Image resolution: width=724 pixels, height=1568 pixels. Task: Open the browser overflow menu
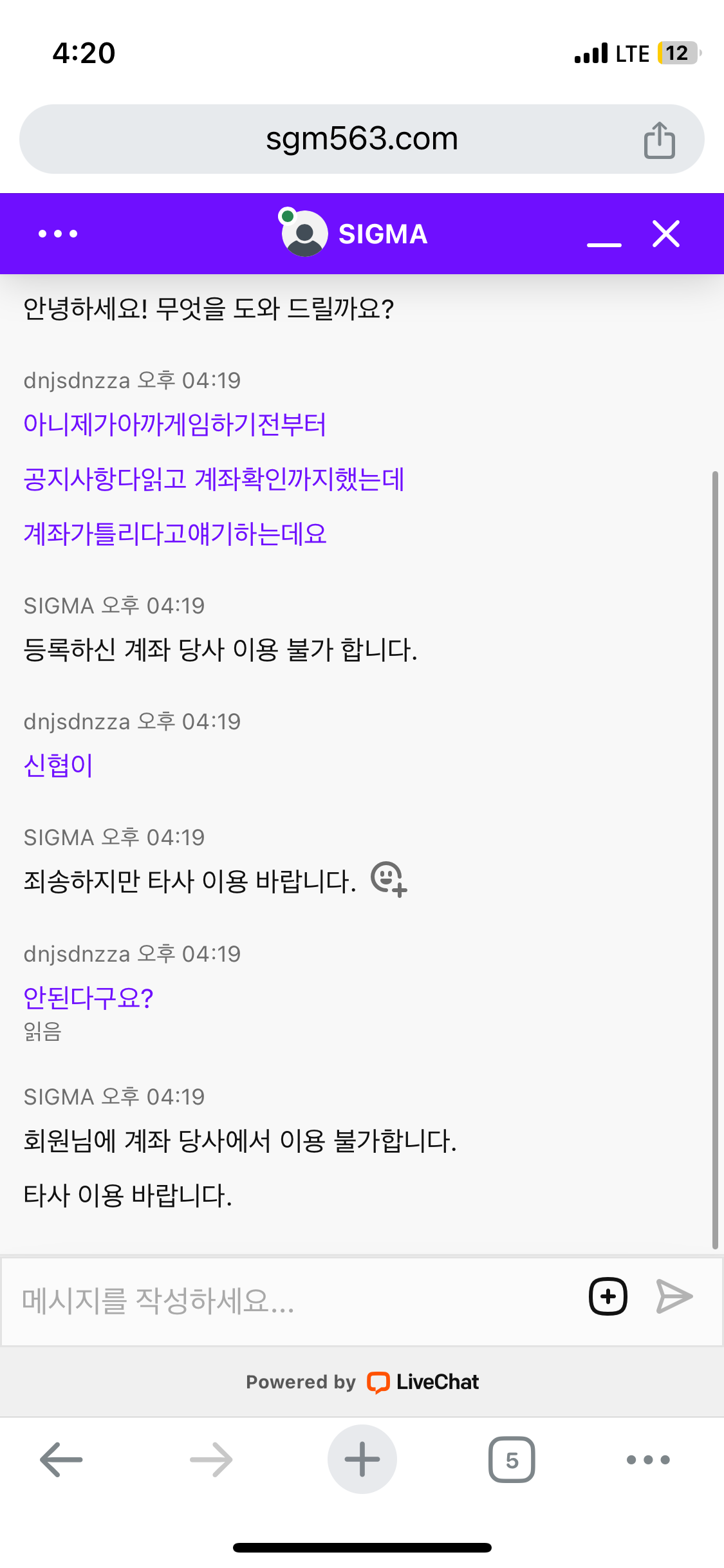pyautogui.click(x=648, y=1459)
